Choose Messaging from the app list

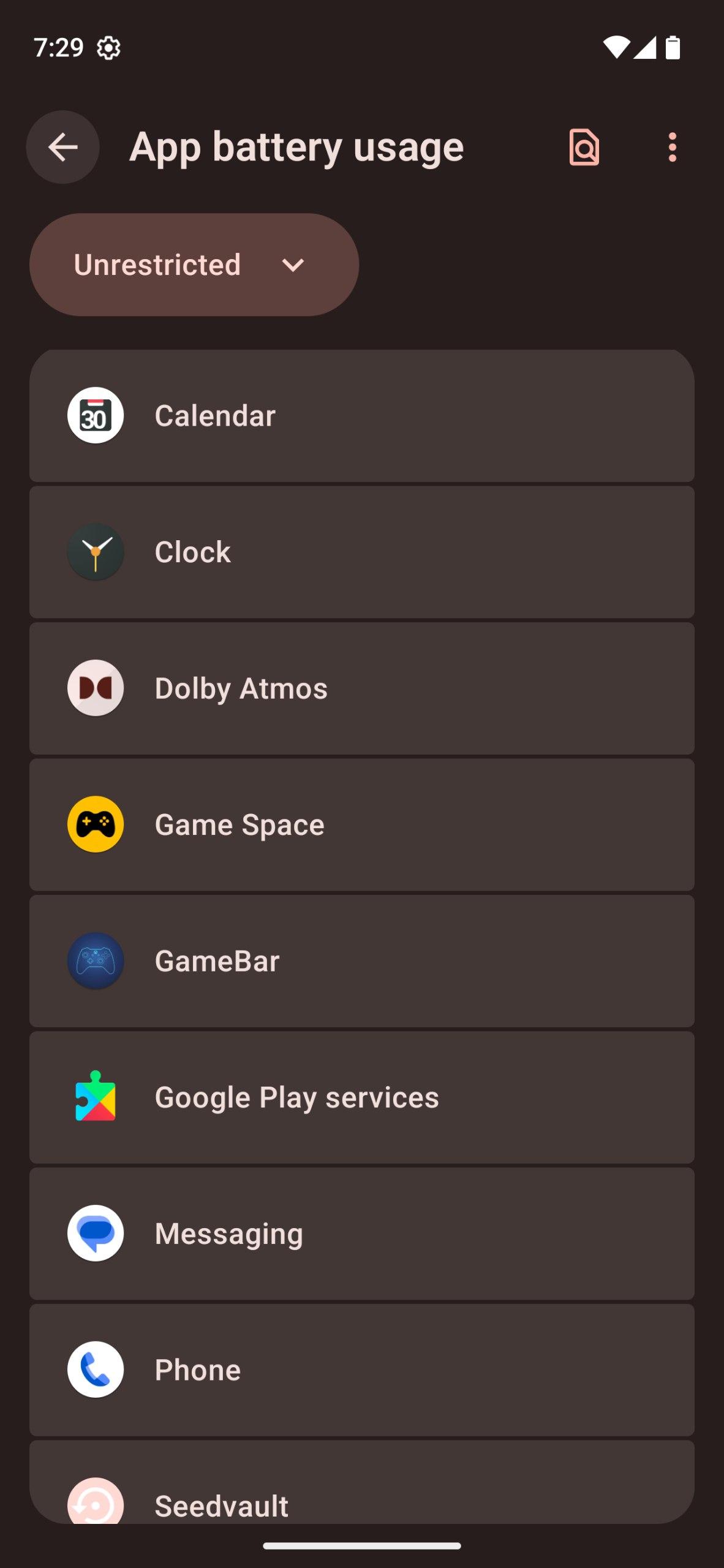point(361,1234)
